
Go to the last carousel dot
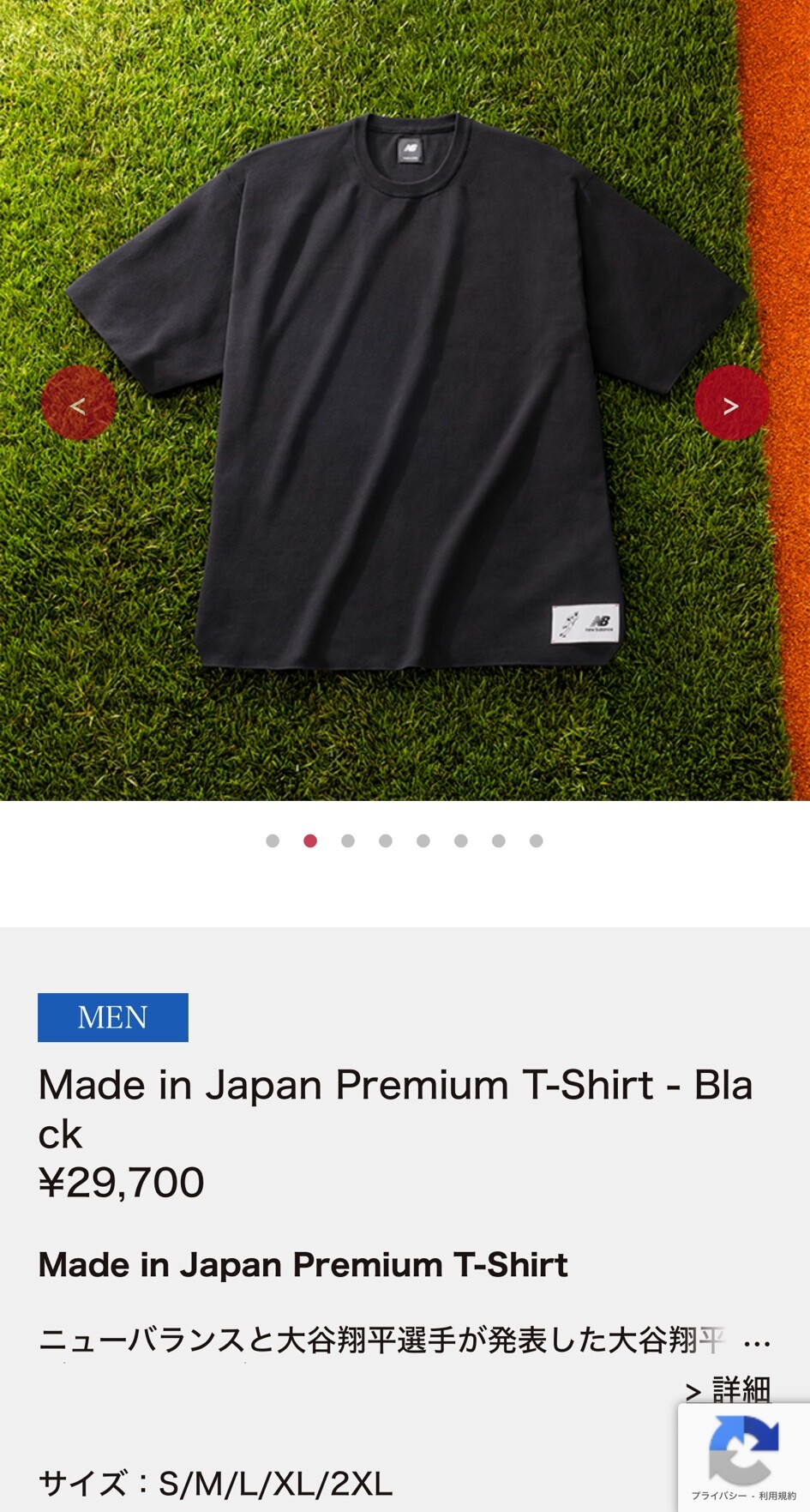pos(537,840)
